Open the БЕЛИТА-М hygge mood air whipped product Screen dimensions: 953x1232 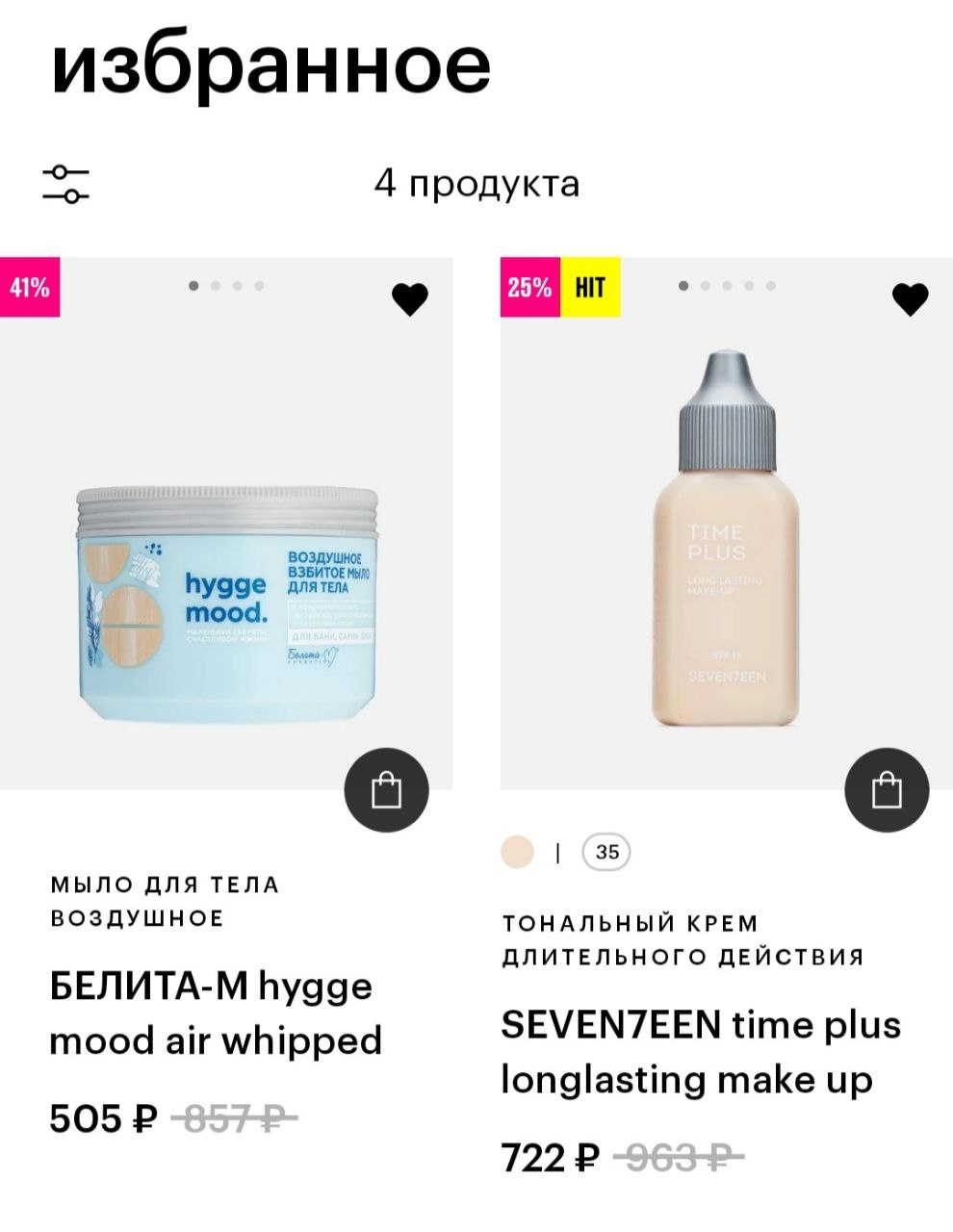tap(216, 1014)
